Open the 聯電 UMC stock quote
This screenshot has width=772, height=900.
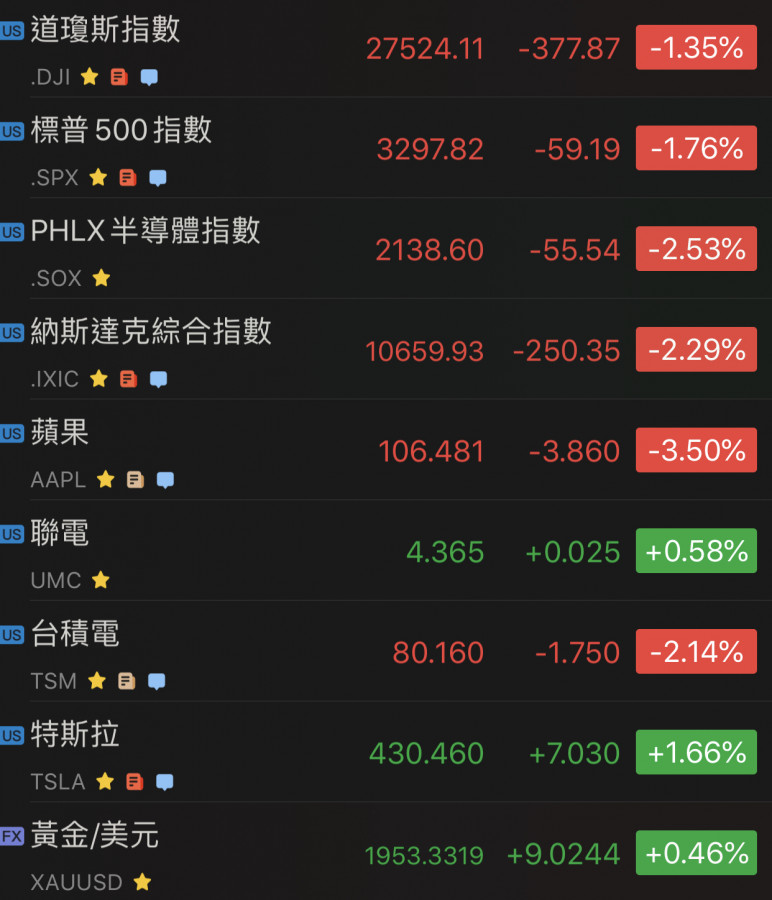point(60,533)
